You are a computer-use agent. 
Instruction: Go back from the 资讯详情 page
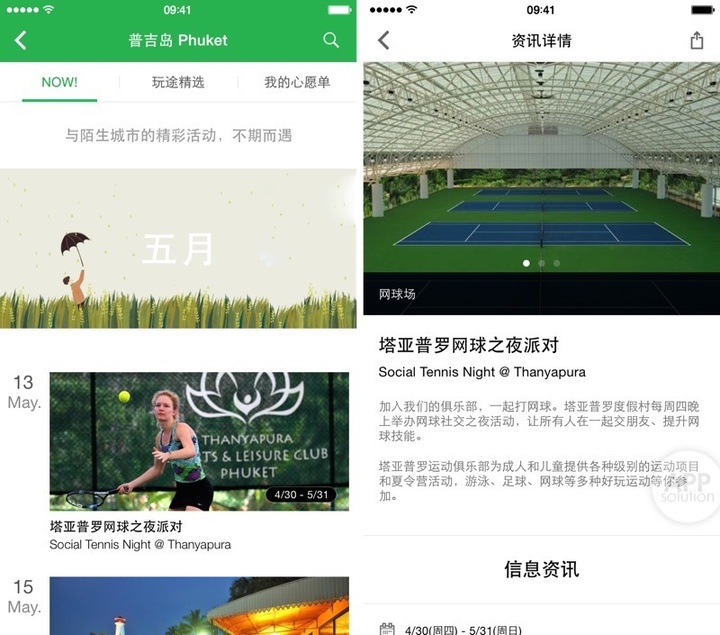[383, 41]
